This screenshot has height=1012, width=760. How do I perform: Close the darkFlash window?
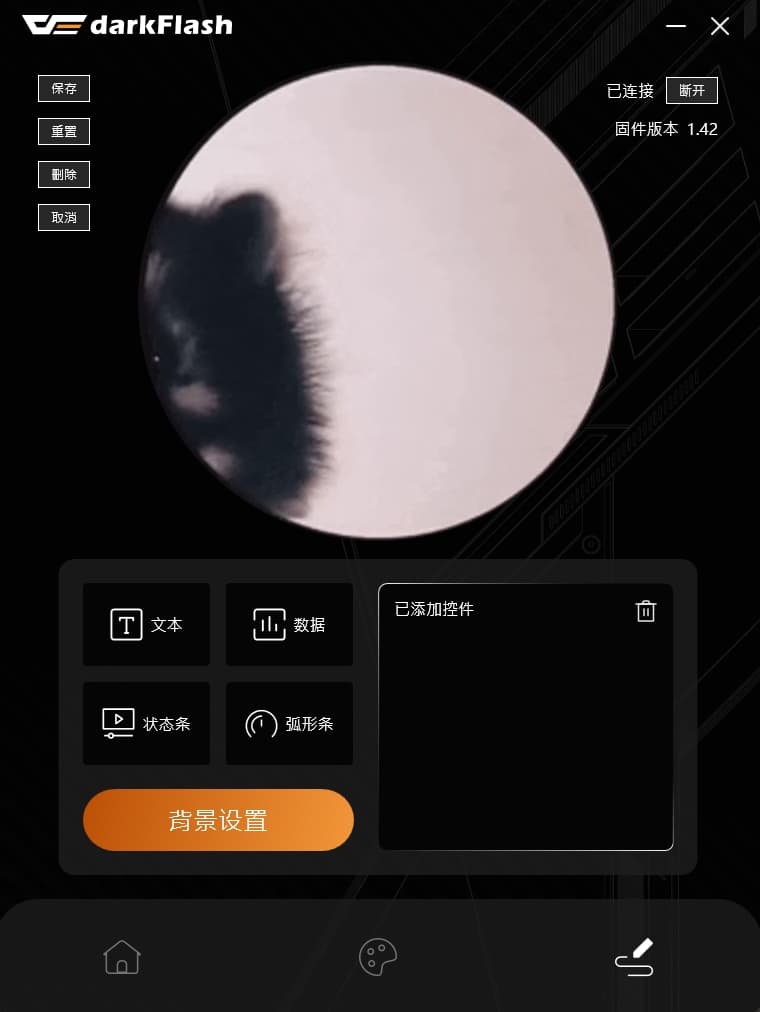pyautogui.click(x=720, y=27)
